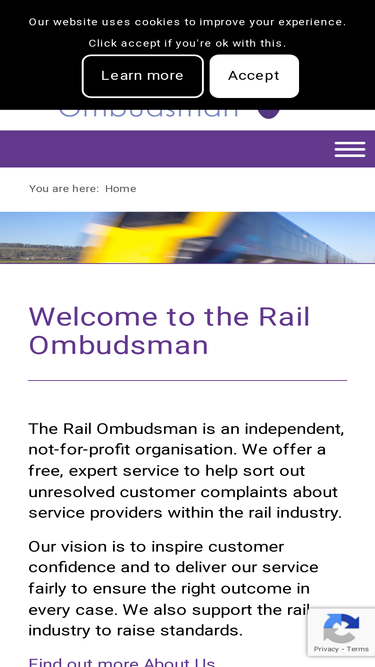
Task: Accept the cookie notice
Action: [254, 76]
